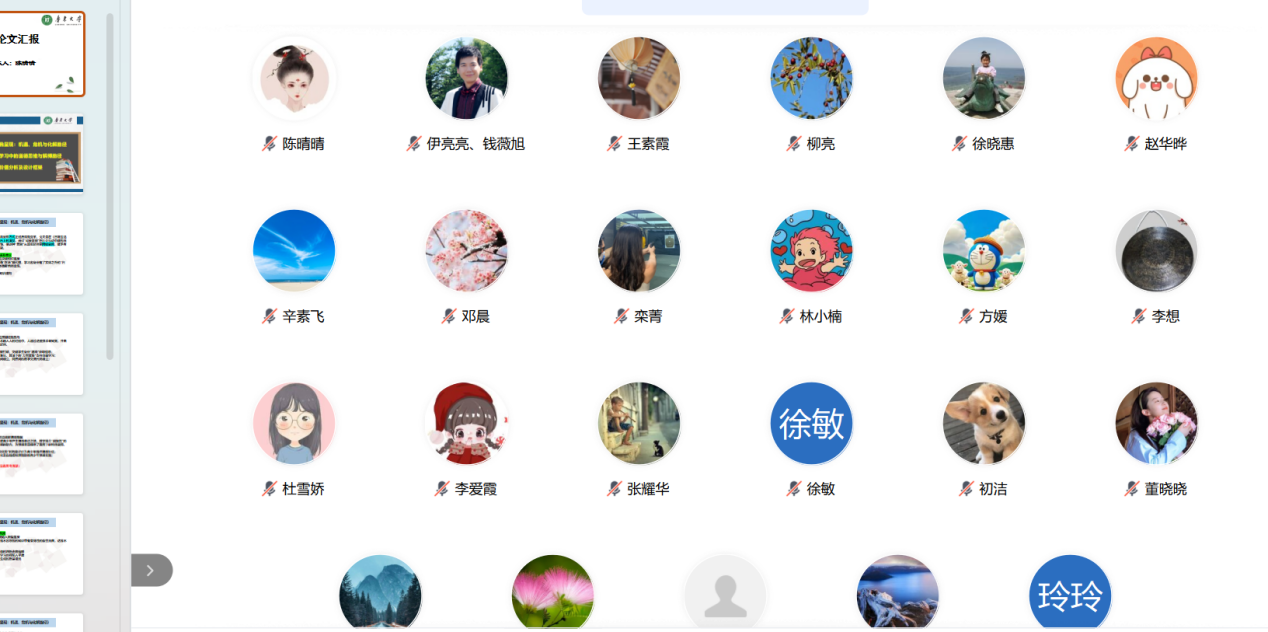Tap the avatar of 赵华晔
1268x632 pixels.
1156,79
